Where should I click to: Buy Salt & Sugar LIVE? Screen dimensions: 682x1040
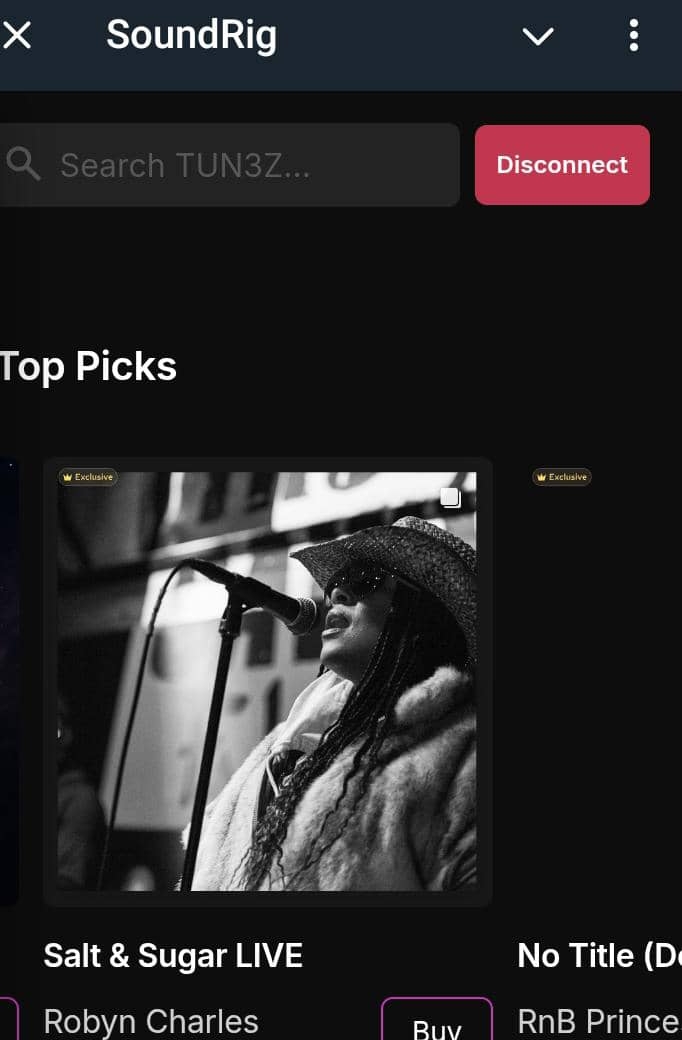point(437,1025)
